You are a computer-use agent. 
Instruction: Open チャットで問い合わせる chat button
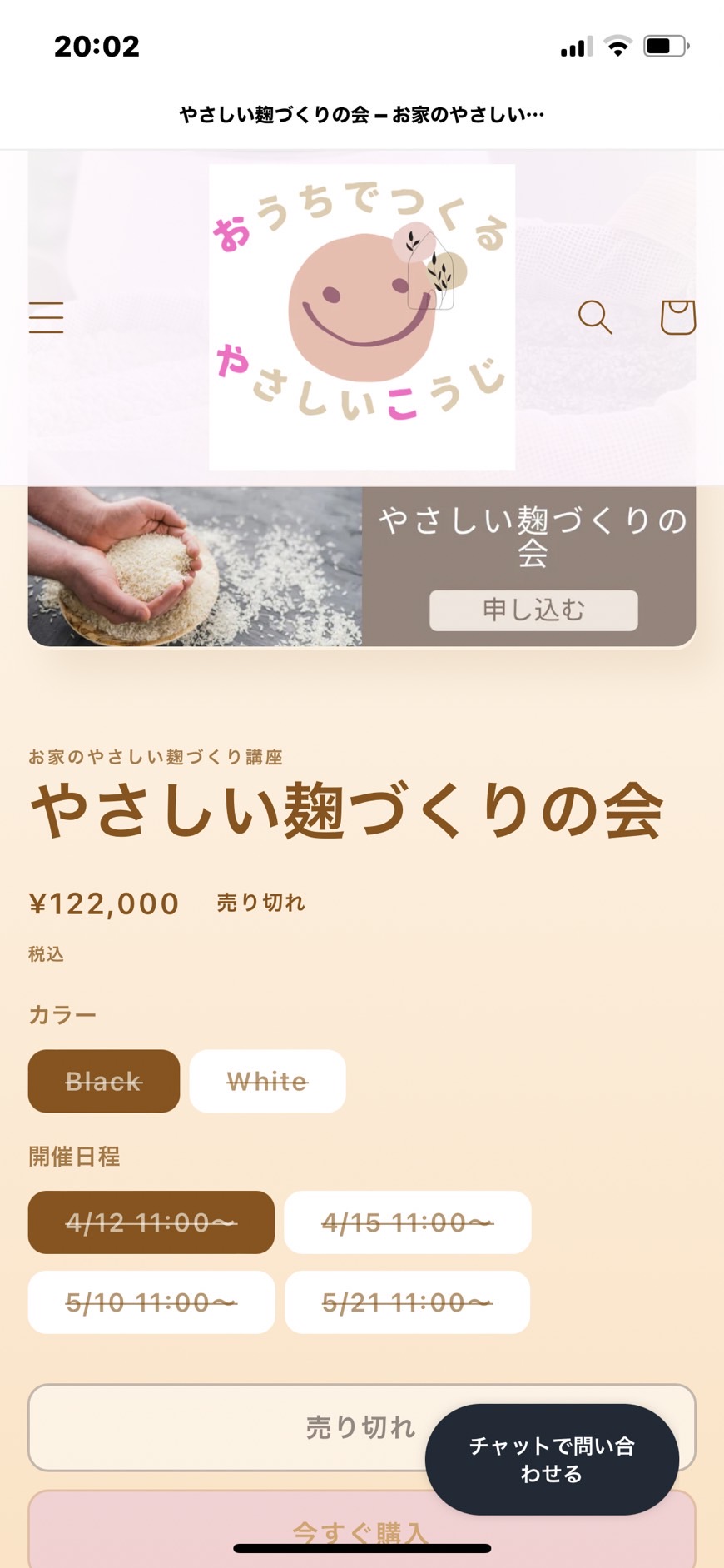pos(552,1459)
